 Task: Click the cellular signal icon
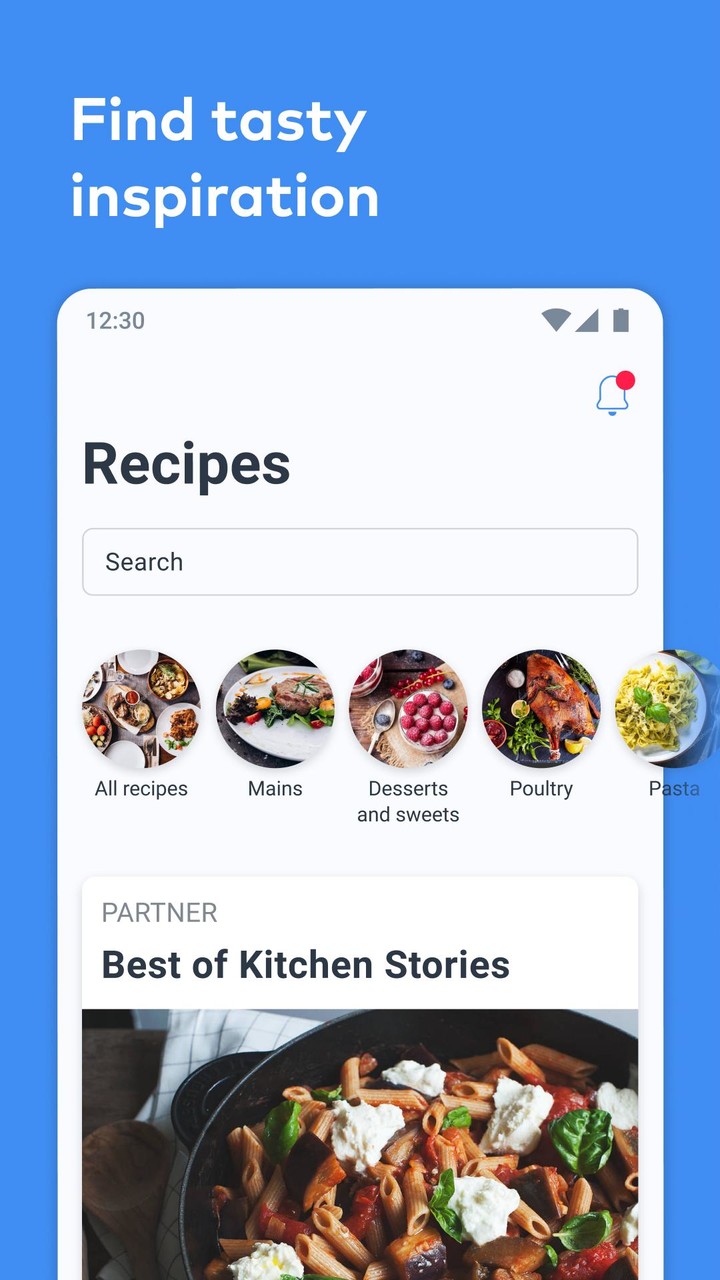[589, 320]
